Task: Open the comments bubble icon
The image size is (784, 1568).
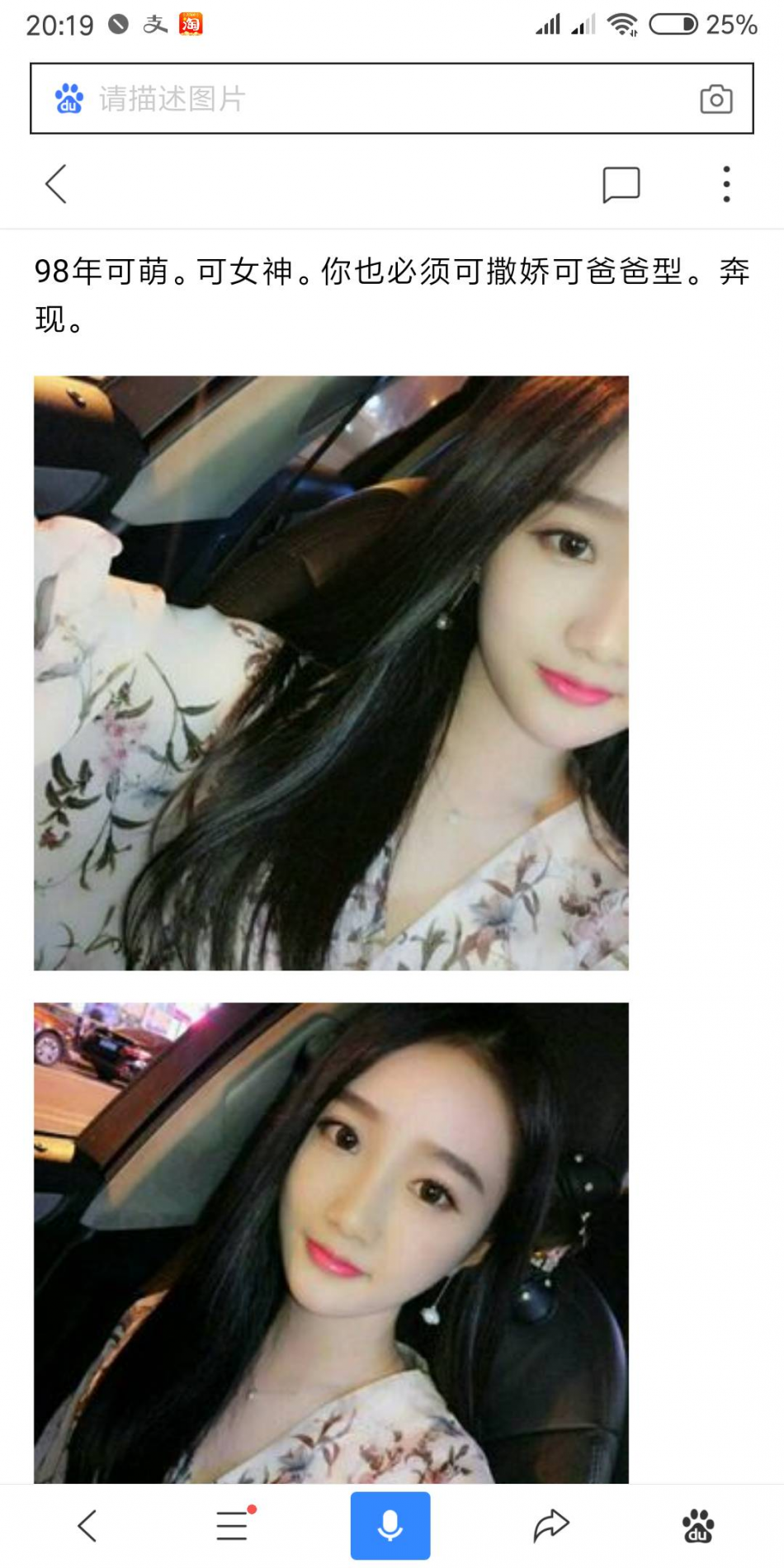Action: [x=621, y=184]
